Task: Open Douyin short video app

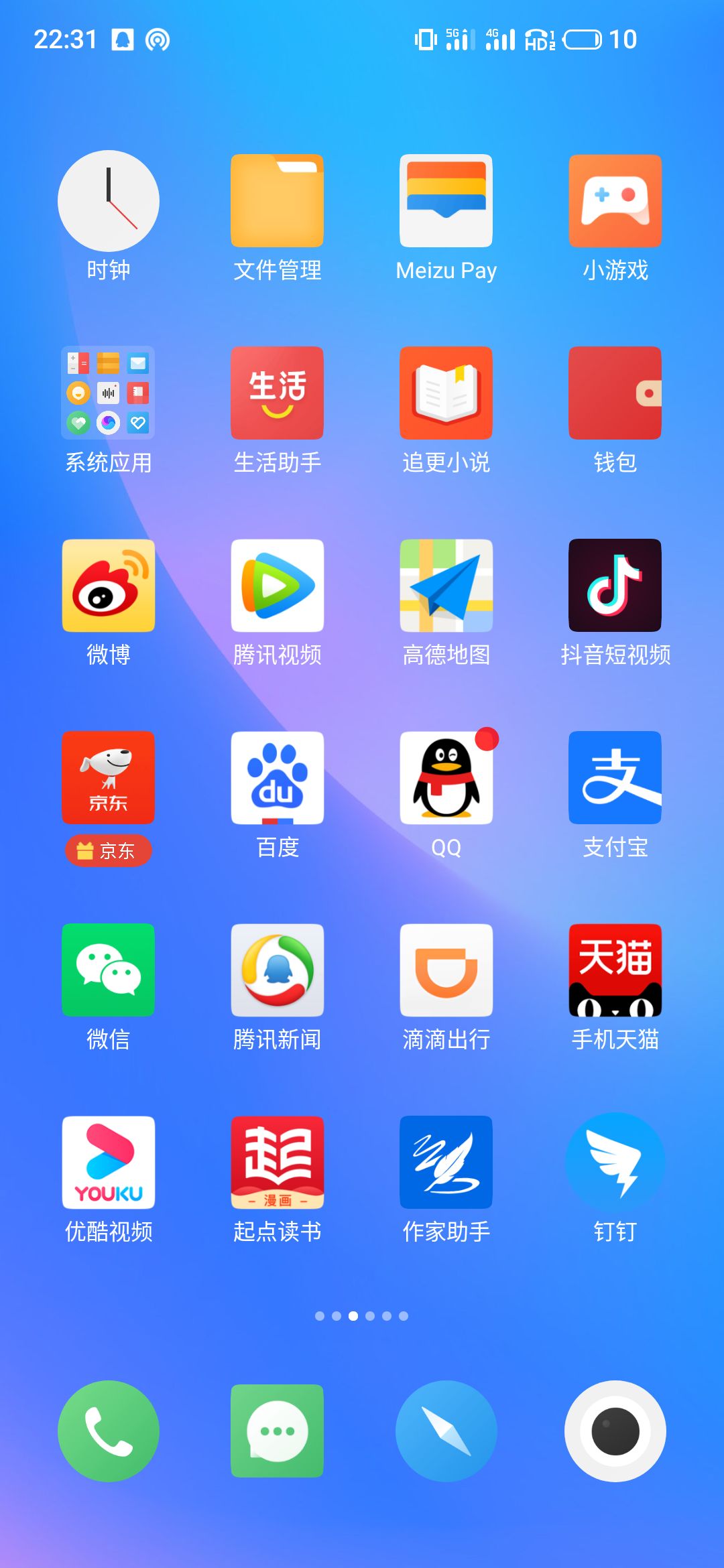Action: [x=615, y=585]
